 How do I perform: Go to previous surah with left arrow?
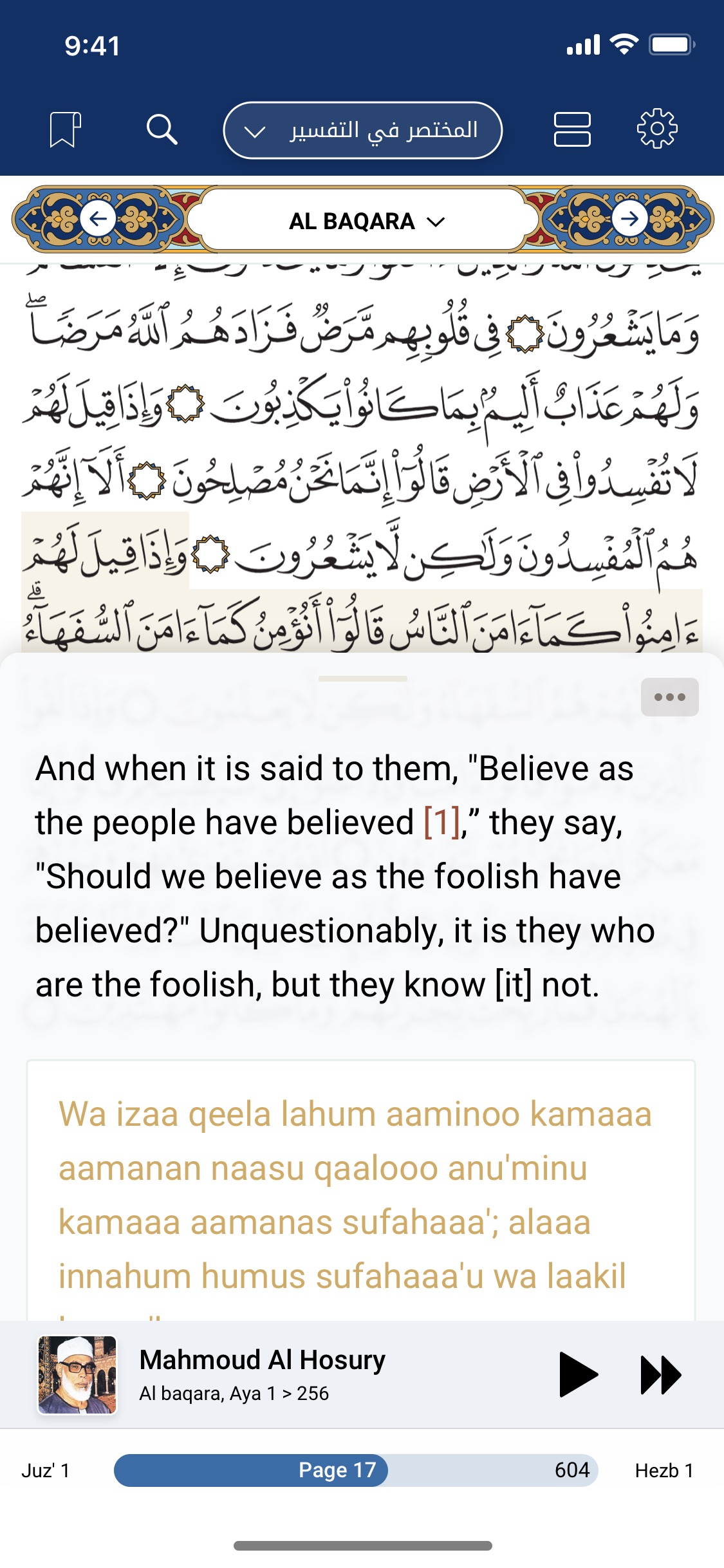tap(98, 219)
